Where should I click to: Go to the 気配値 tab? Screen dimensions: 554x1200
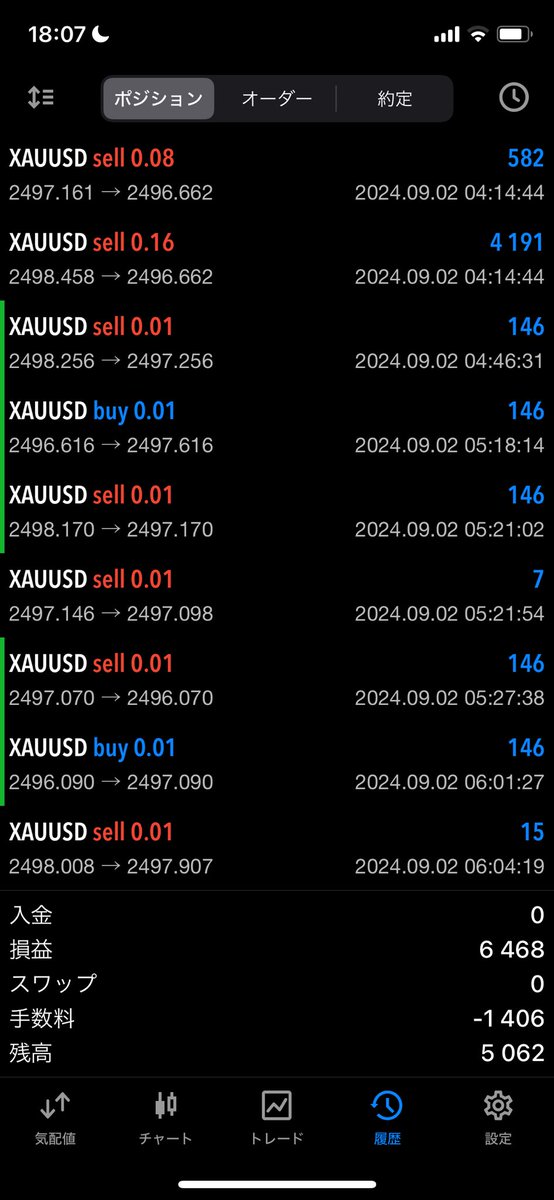coord(56,1117)
